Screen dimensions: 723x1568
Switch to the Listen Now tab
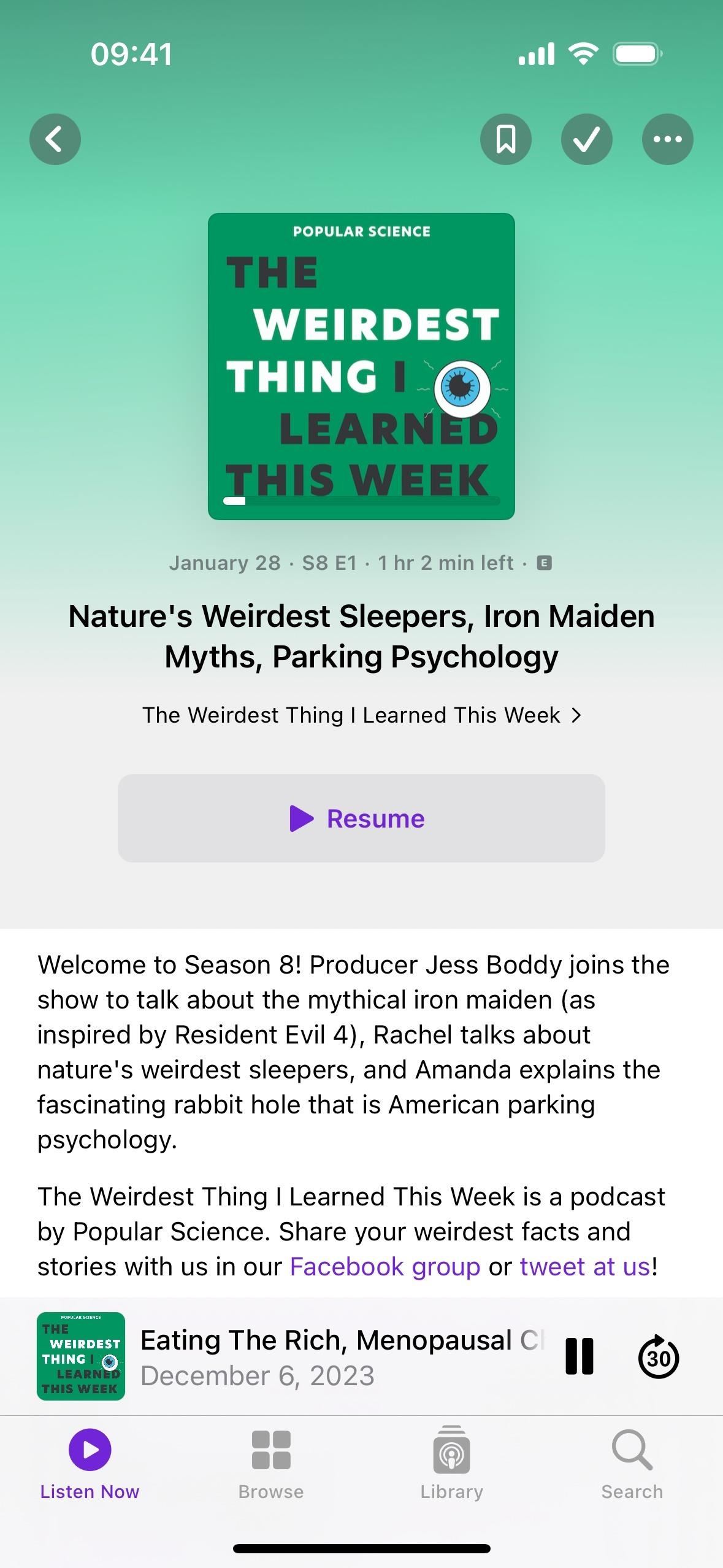pyautogui.click(x=90, y=1464)
